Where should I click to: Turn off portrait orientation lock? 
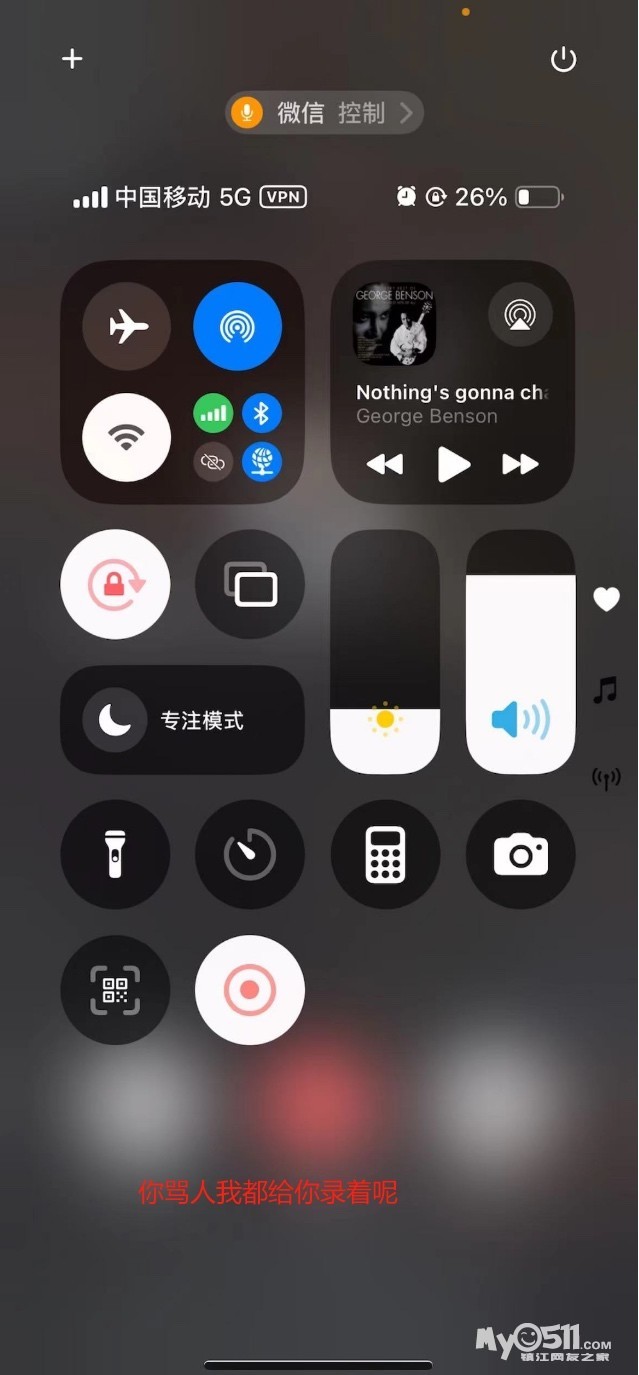click(116, 584)
